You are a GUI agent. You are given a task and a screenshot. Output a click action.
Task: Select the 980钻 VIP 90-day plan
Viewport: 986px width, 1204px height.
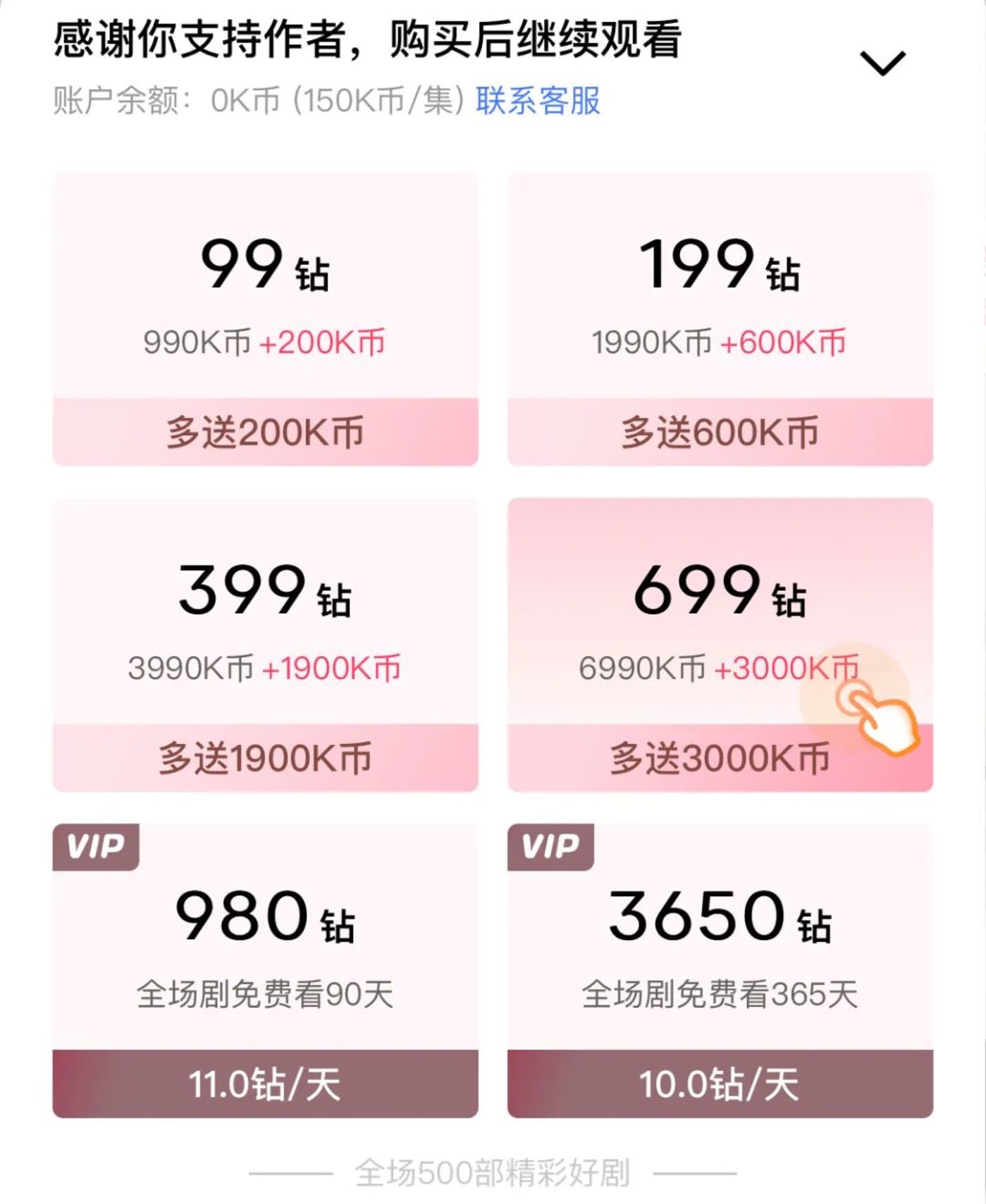[x=265, y=971]
